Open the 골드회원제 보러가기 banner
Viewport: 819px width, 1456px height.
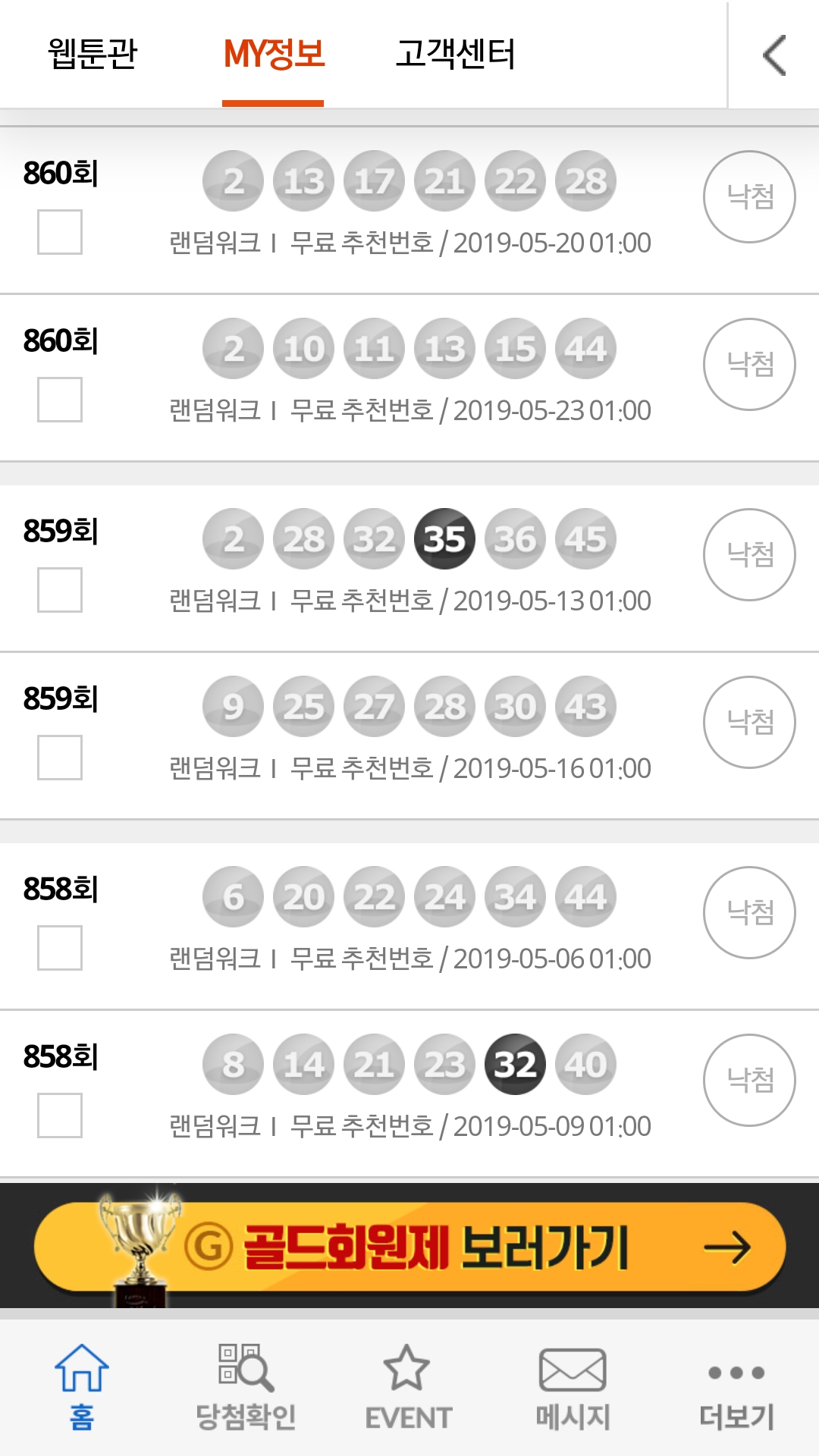(x=409, y=1246)
